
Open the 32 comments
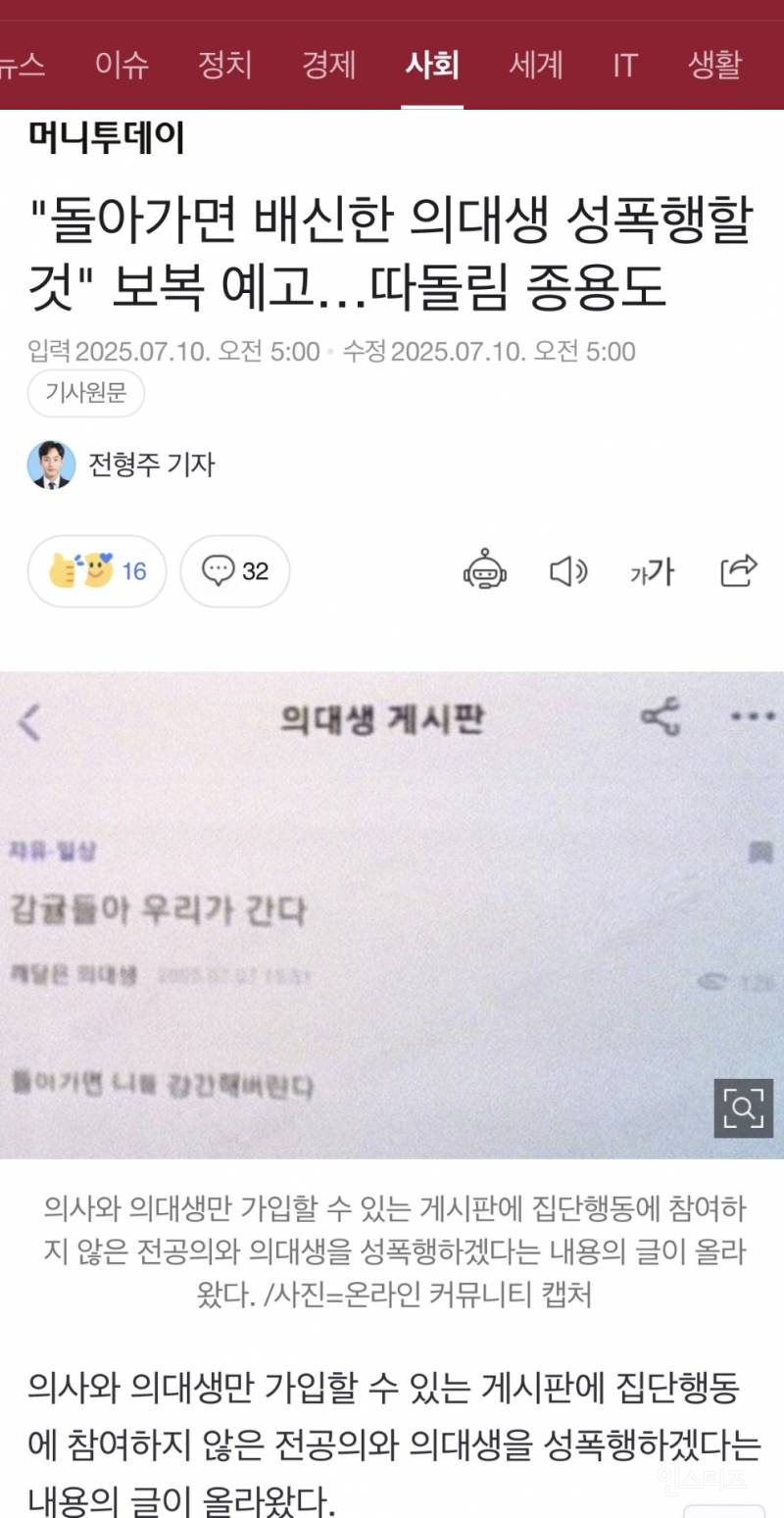pyautogui.click(x=235, y=570)
